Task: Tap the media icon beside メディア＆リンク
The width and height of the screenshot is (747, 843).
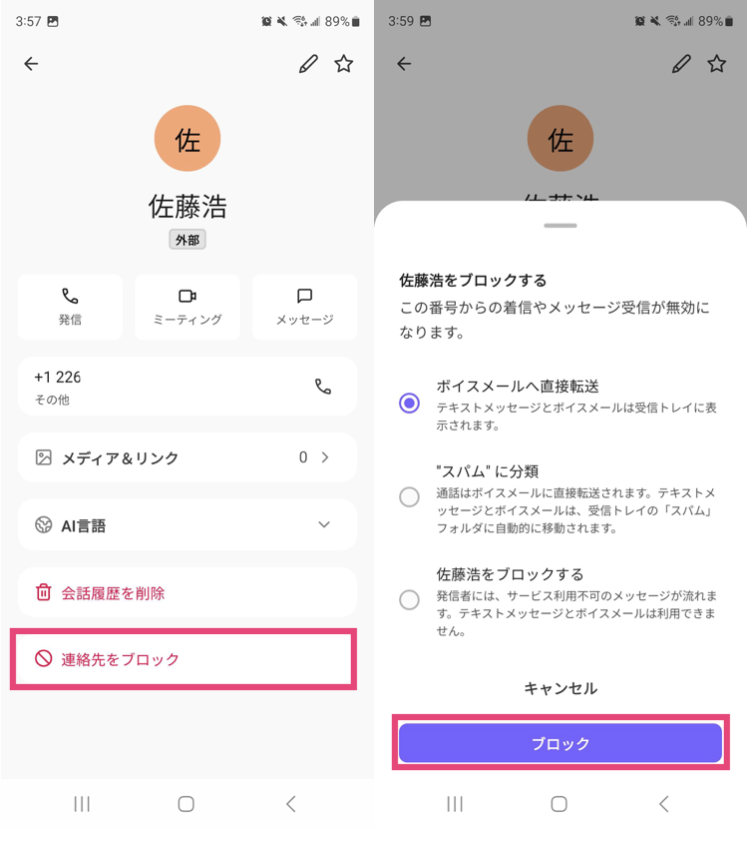Action: pos(43,457)
